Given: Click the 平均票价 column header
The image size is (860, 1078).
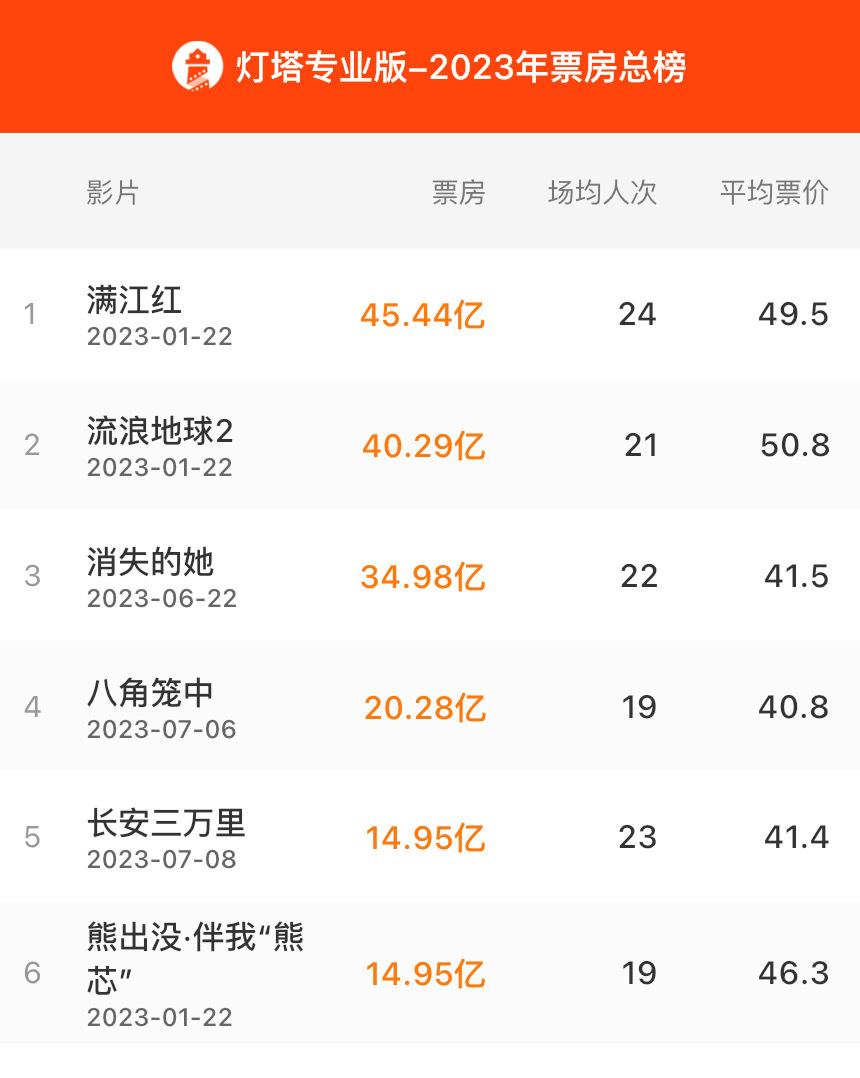Looking at the screenshot, I should coord(771,193).
